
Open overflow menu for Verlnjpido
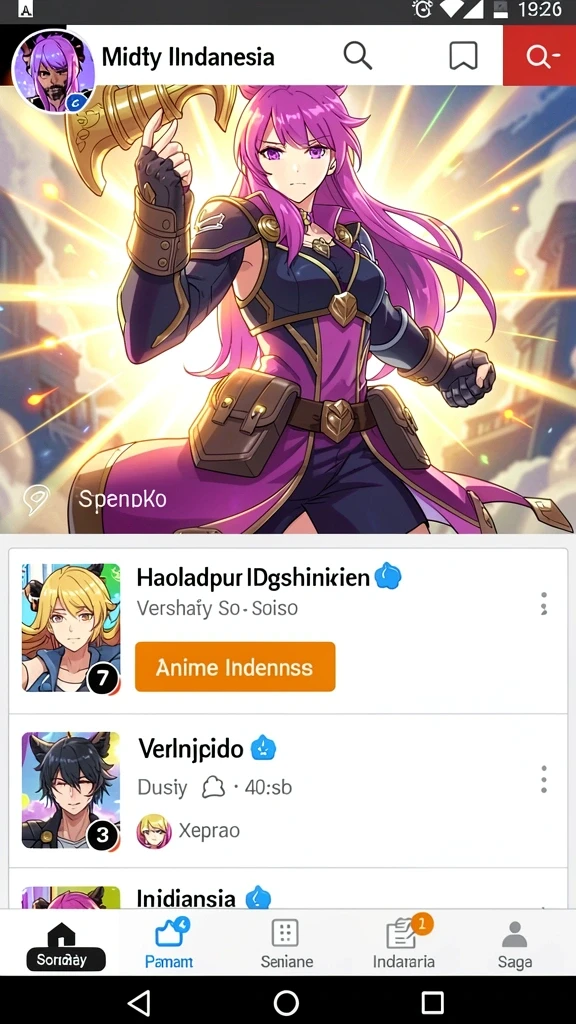(x=543, y=779)
